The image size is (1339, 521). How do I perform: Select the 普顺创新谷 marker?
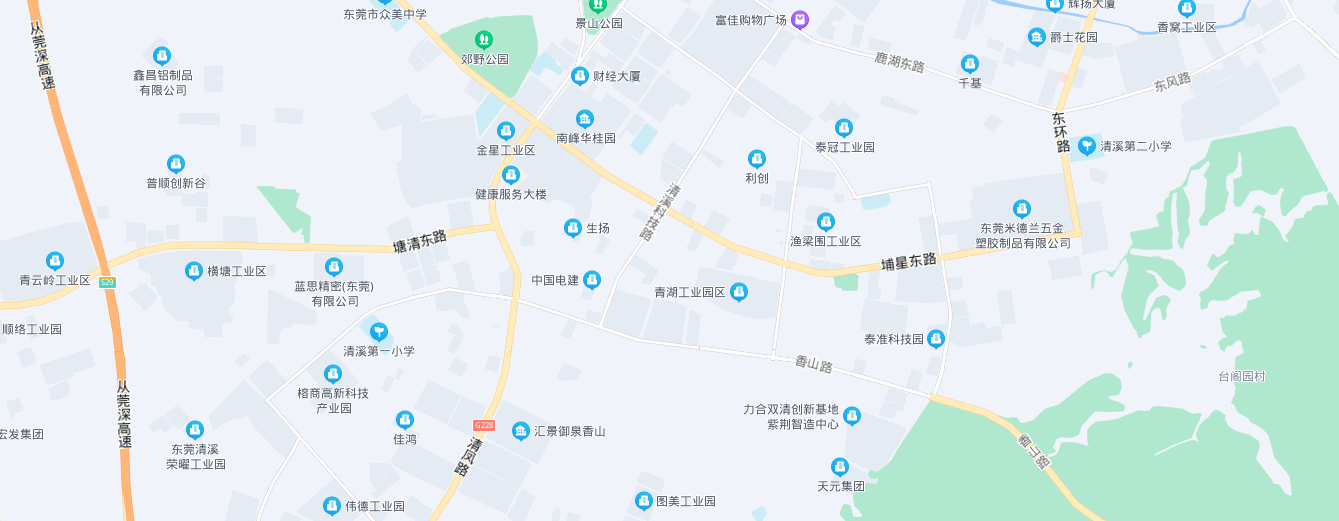click(x=176, y=164)
